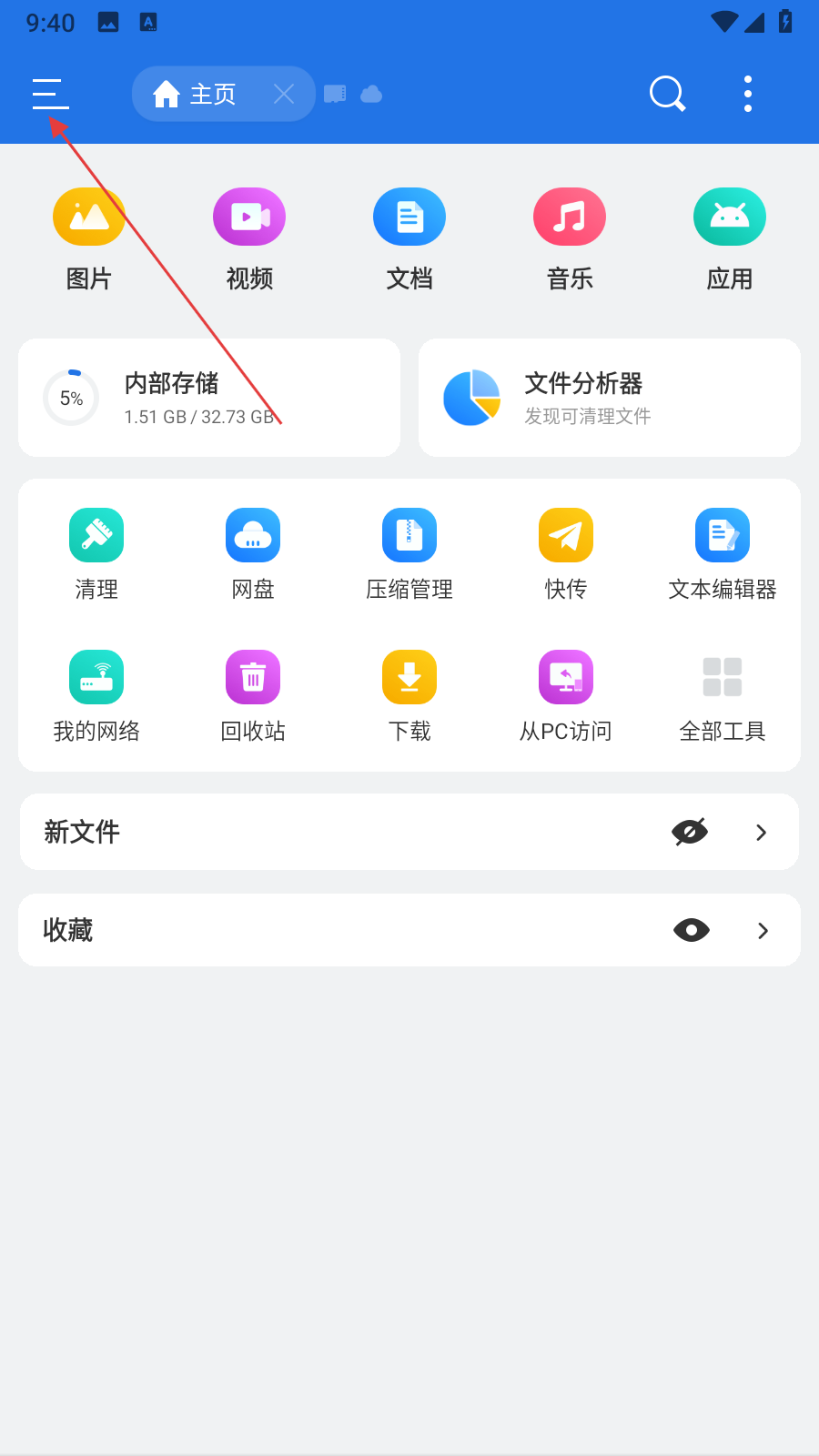819x1456 pixels.
Task: Show 全部工具
Action: click(x=723, y=695)
